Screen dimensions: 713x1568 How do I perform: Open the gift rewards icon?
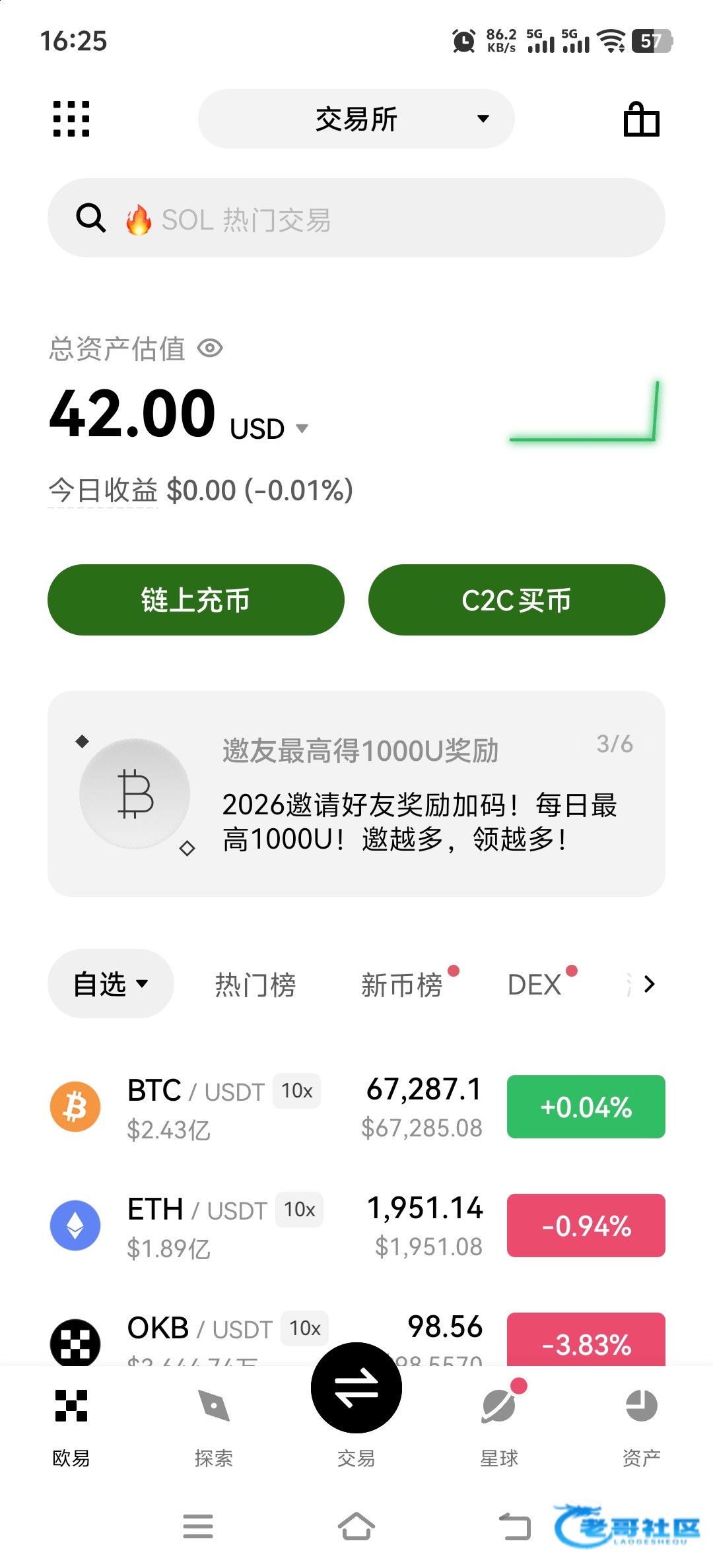[642, 119]
